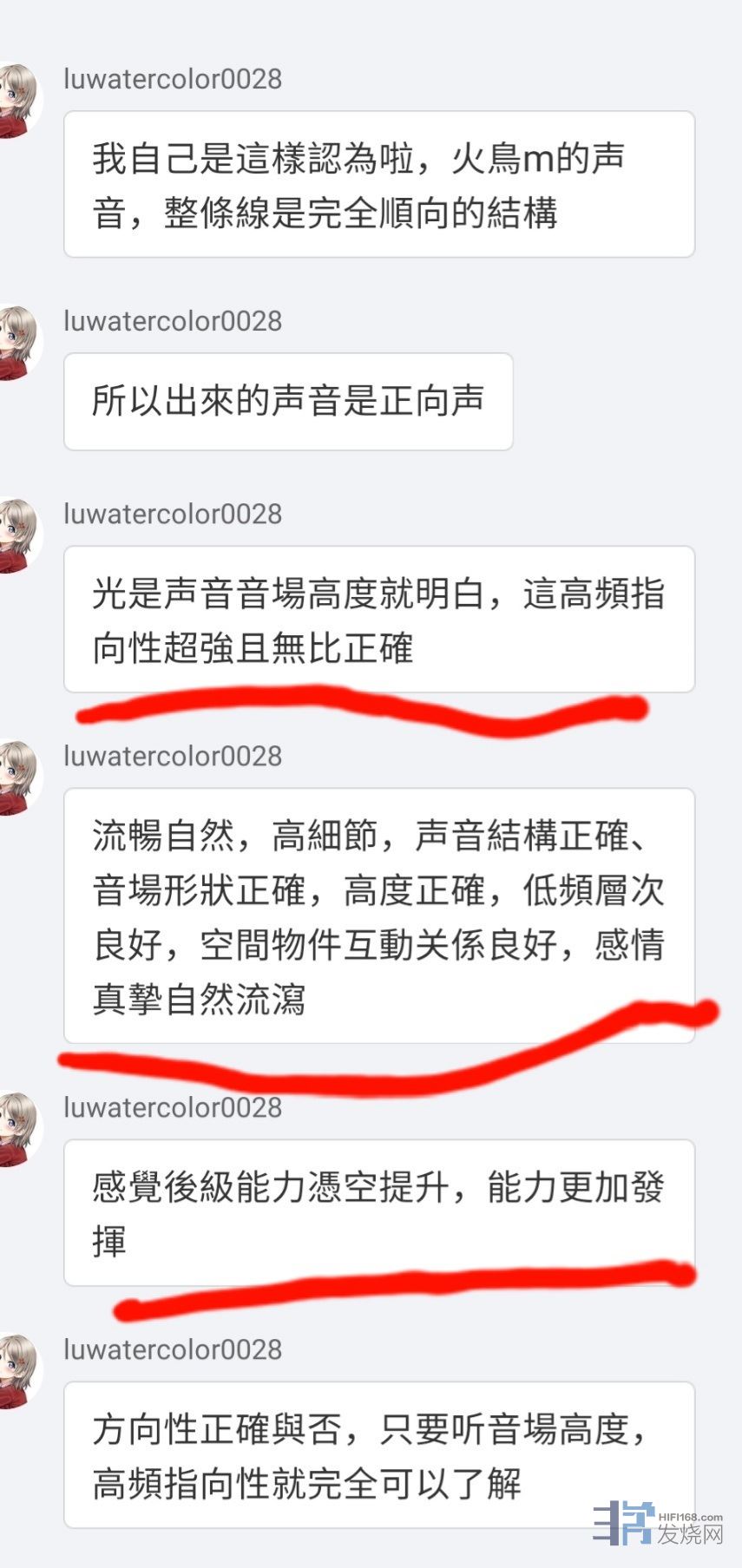Tap avatar beside the '流暢自然，高細節' message

(17, 776)
